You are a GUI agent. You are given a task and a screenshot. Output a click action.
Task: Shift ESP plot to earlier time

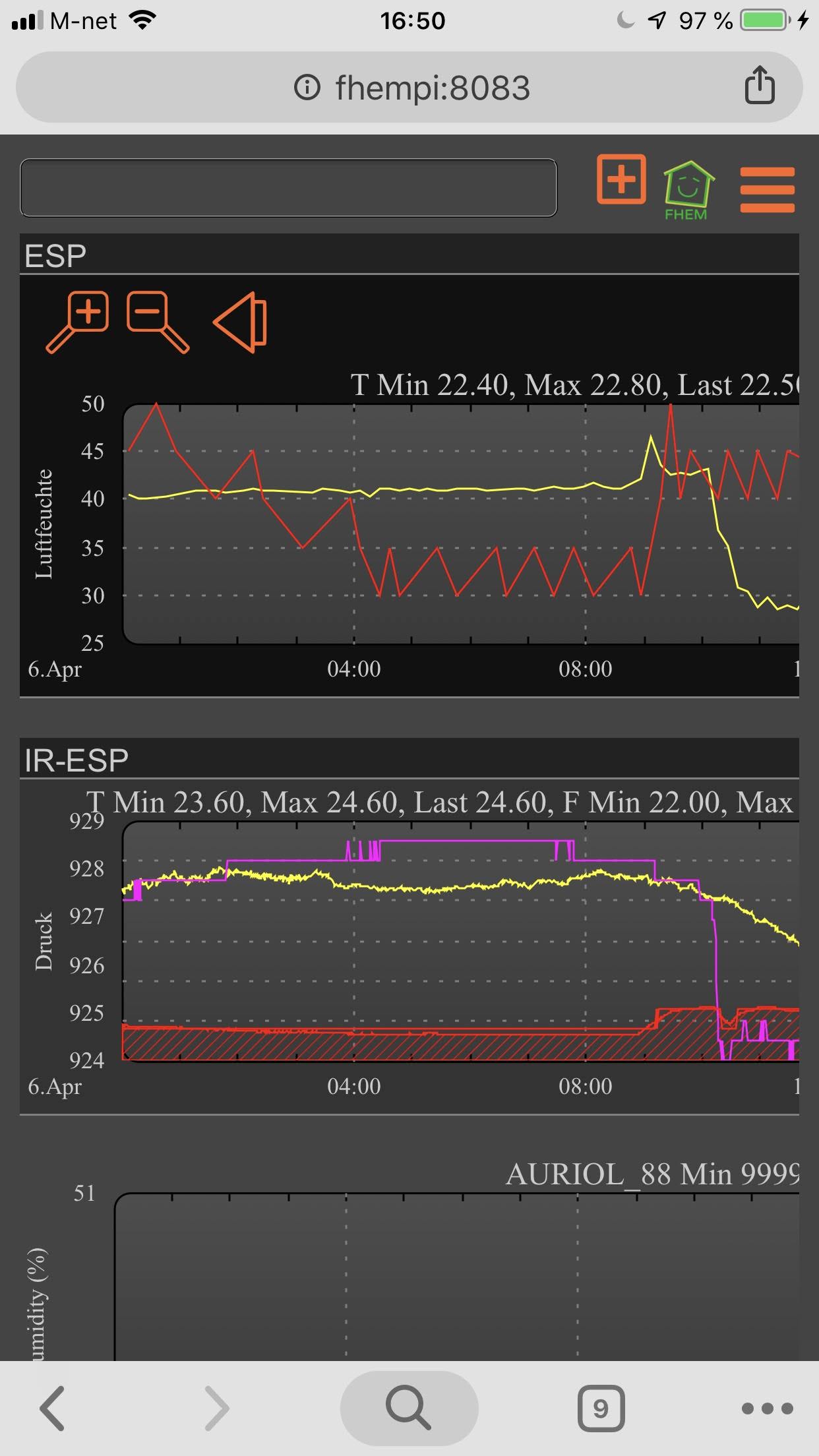[240, 322]
